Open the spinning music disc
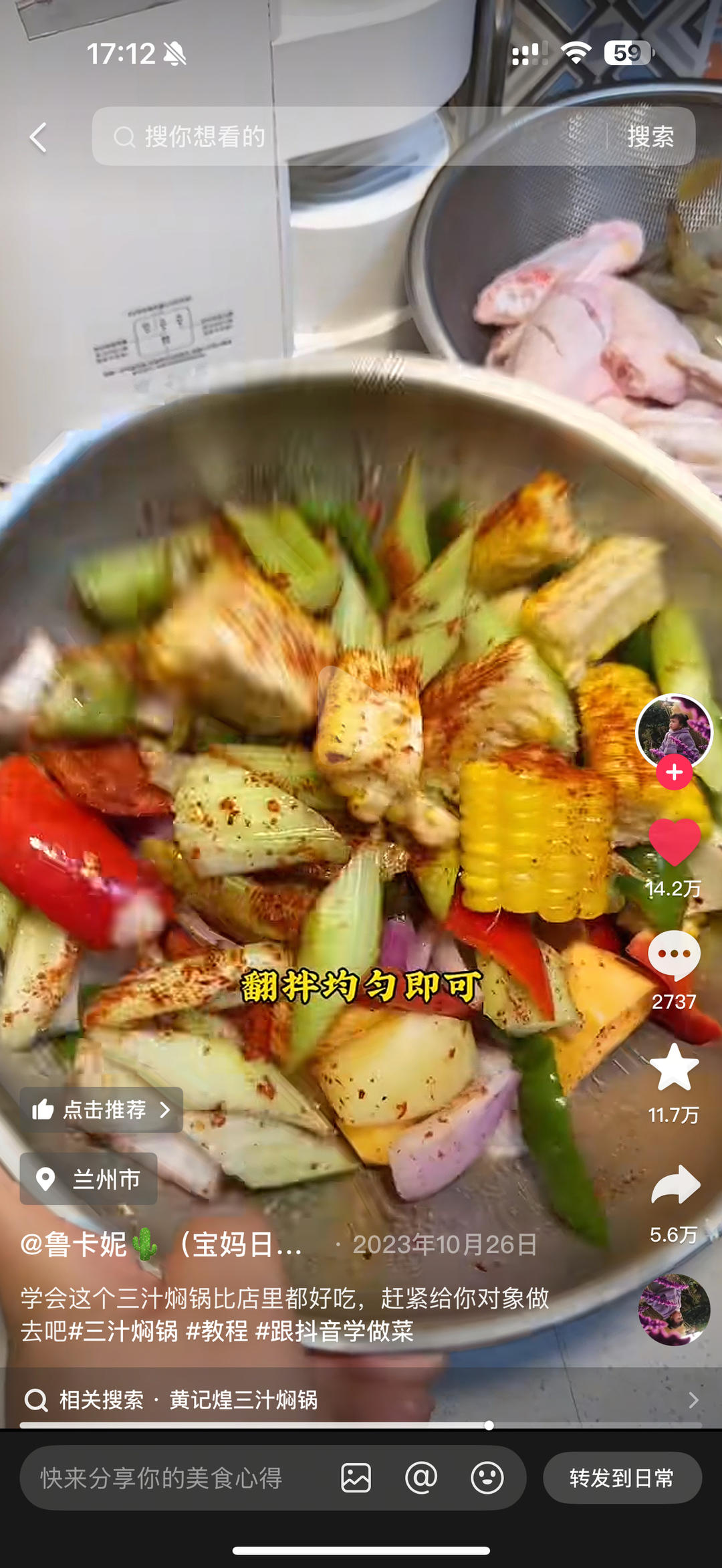 point(674,1309)
